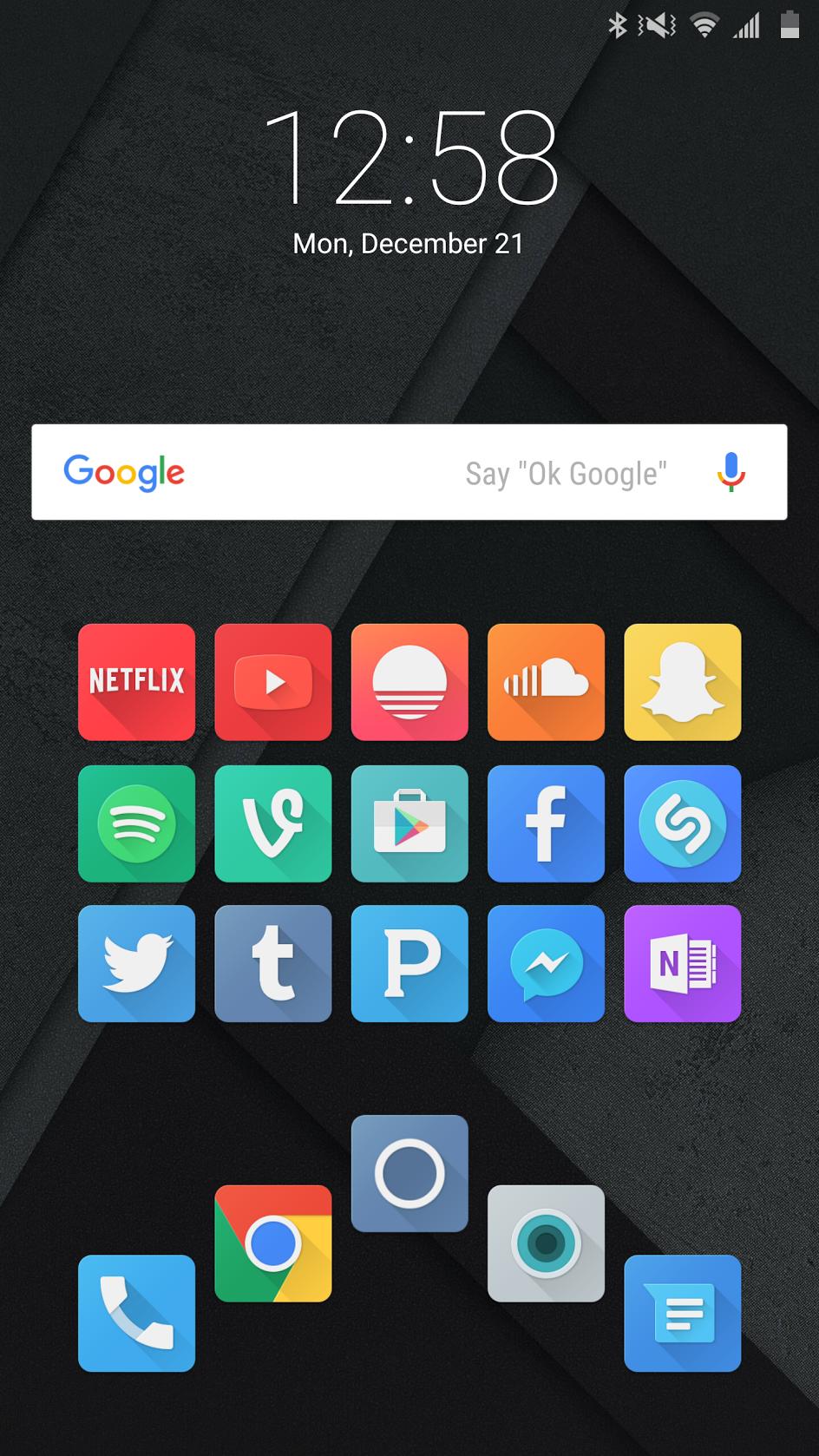819x1456 pixels.
Task: Open the Google Play Store
Action: [x=409, y=823]
